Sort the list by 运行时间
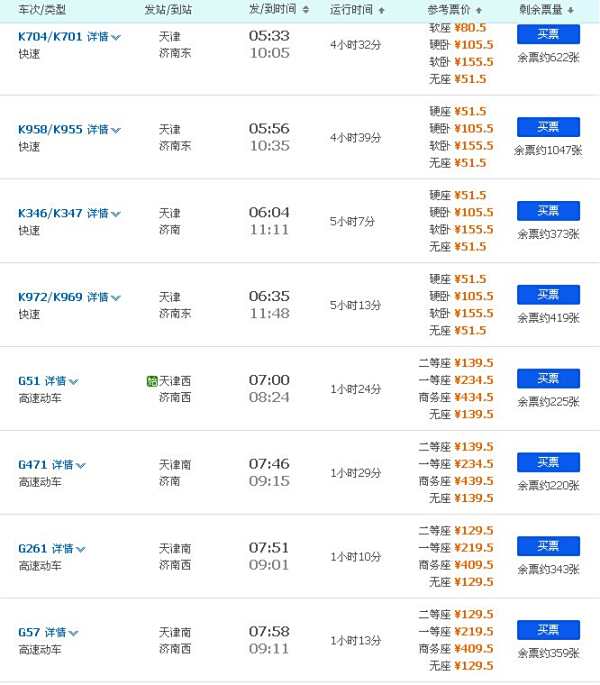This screenshot has width=600, height=685. click(x=357, y=9)
